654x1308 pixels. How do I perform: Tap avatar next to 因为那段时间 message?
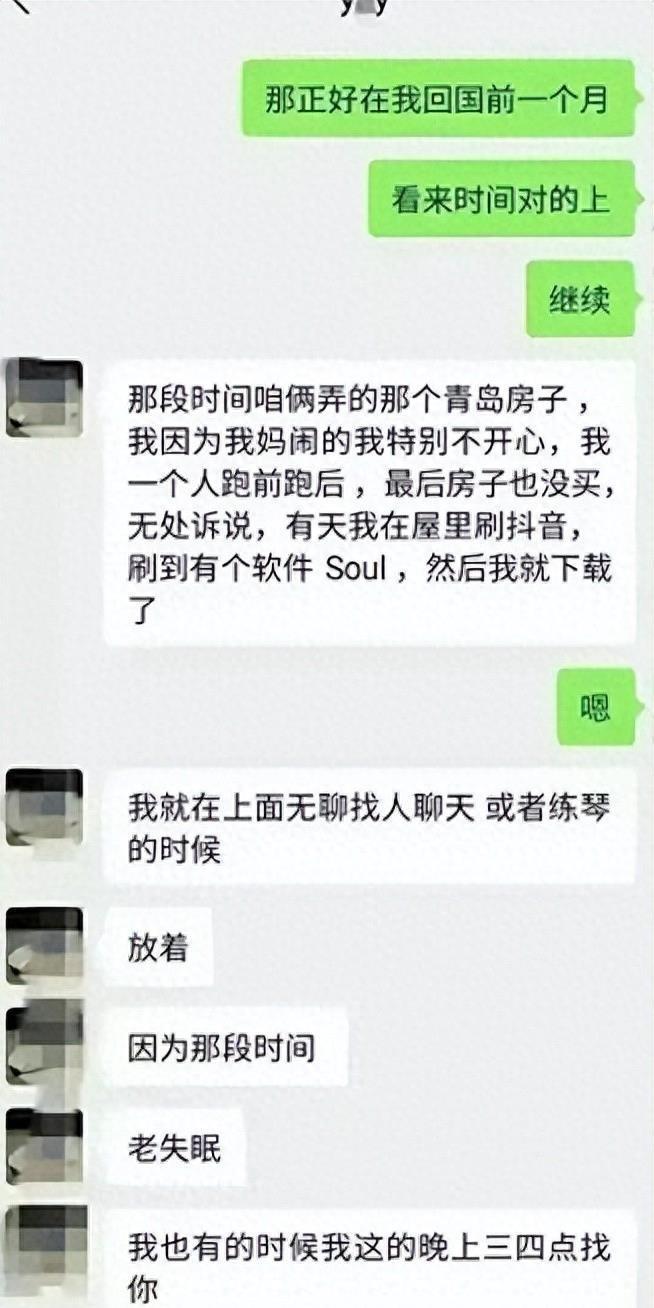point(44,1046)
